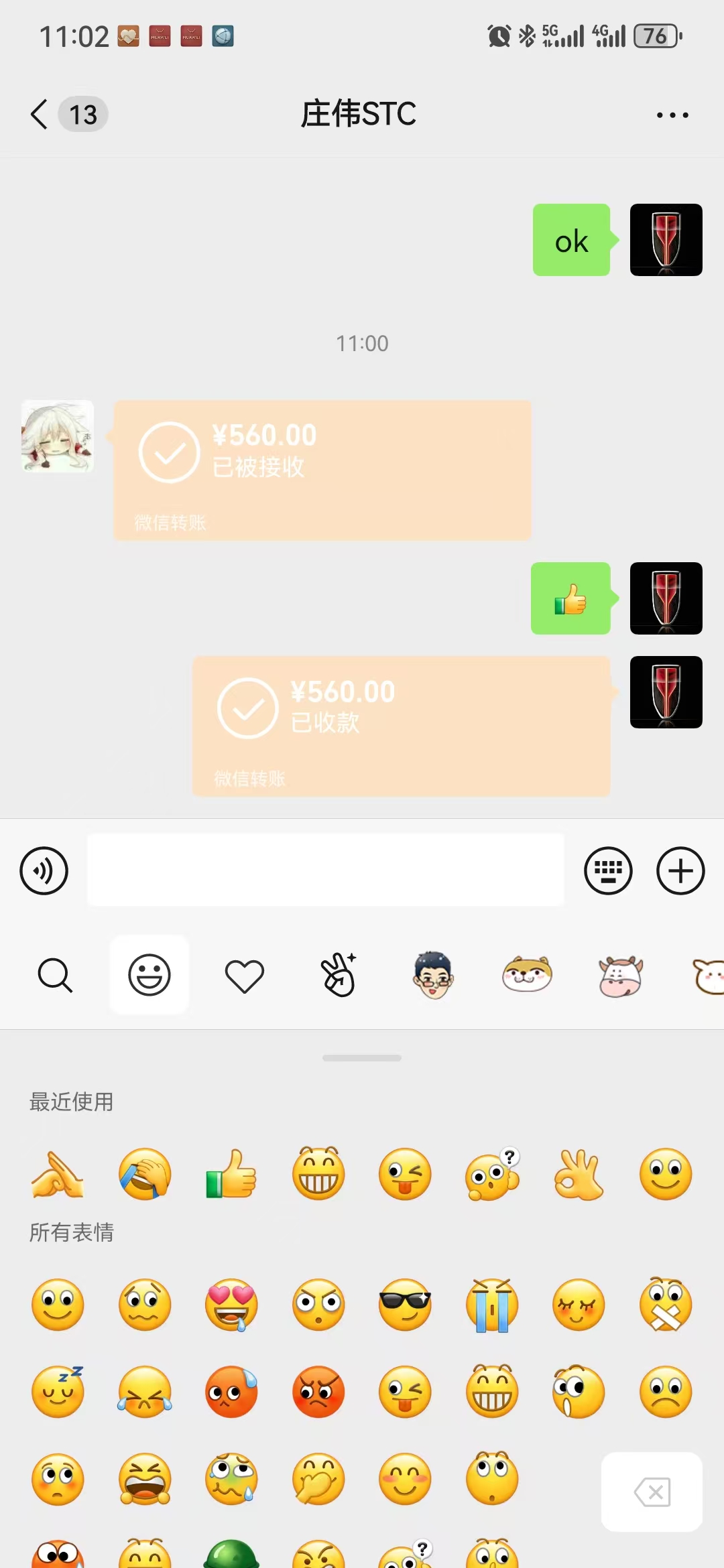724x1568 pixels.
Task: Tap the message text field
Action: [x=326, y=870]
